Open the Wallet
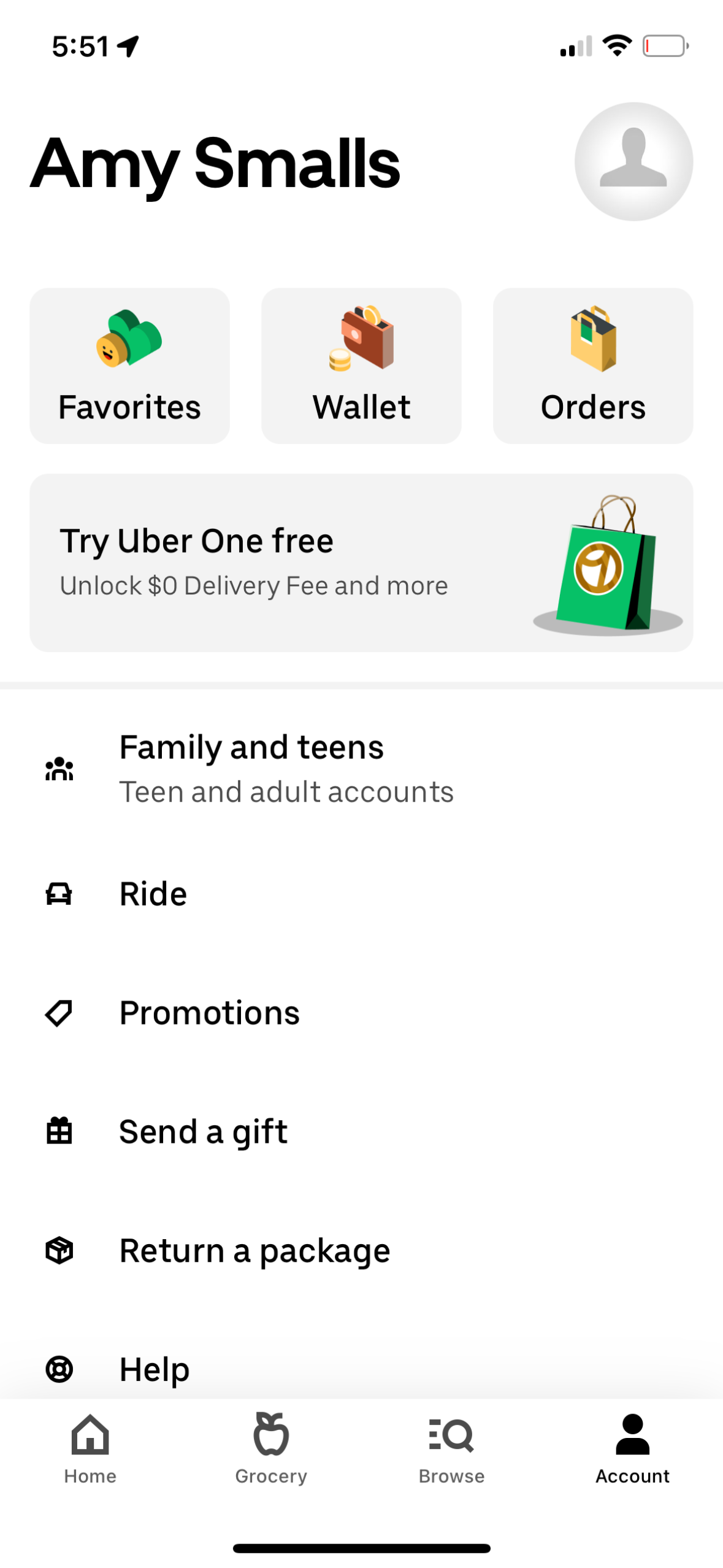The image size is (723, 1568). (x=361, y=365)
